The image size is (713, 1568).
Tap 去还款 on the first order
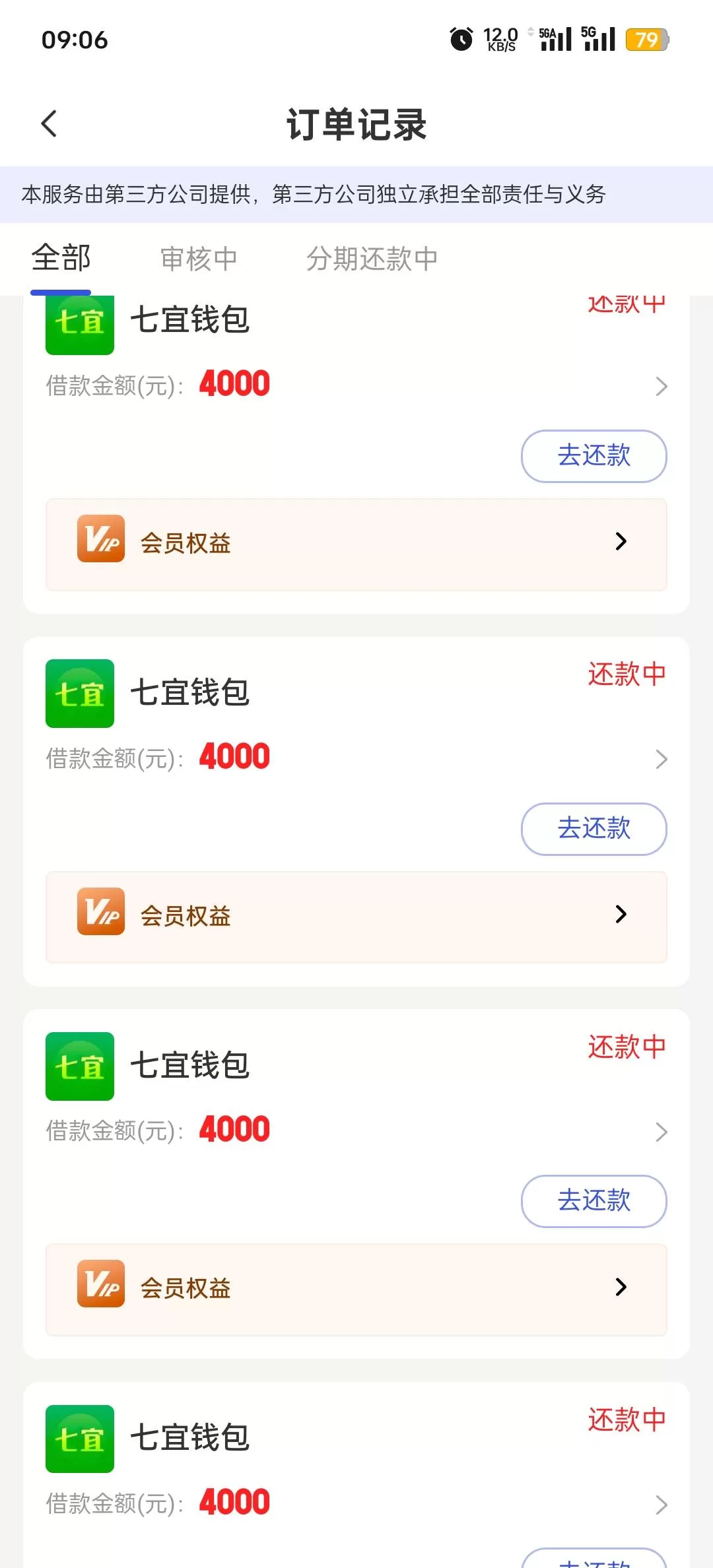coord(593,455)
